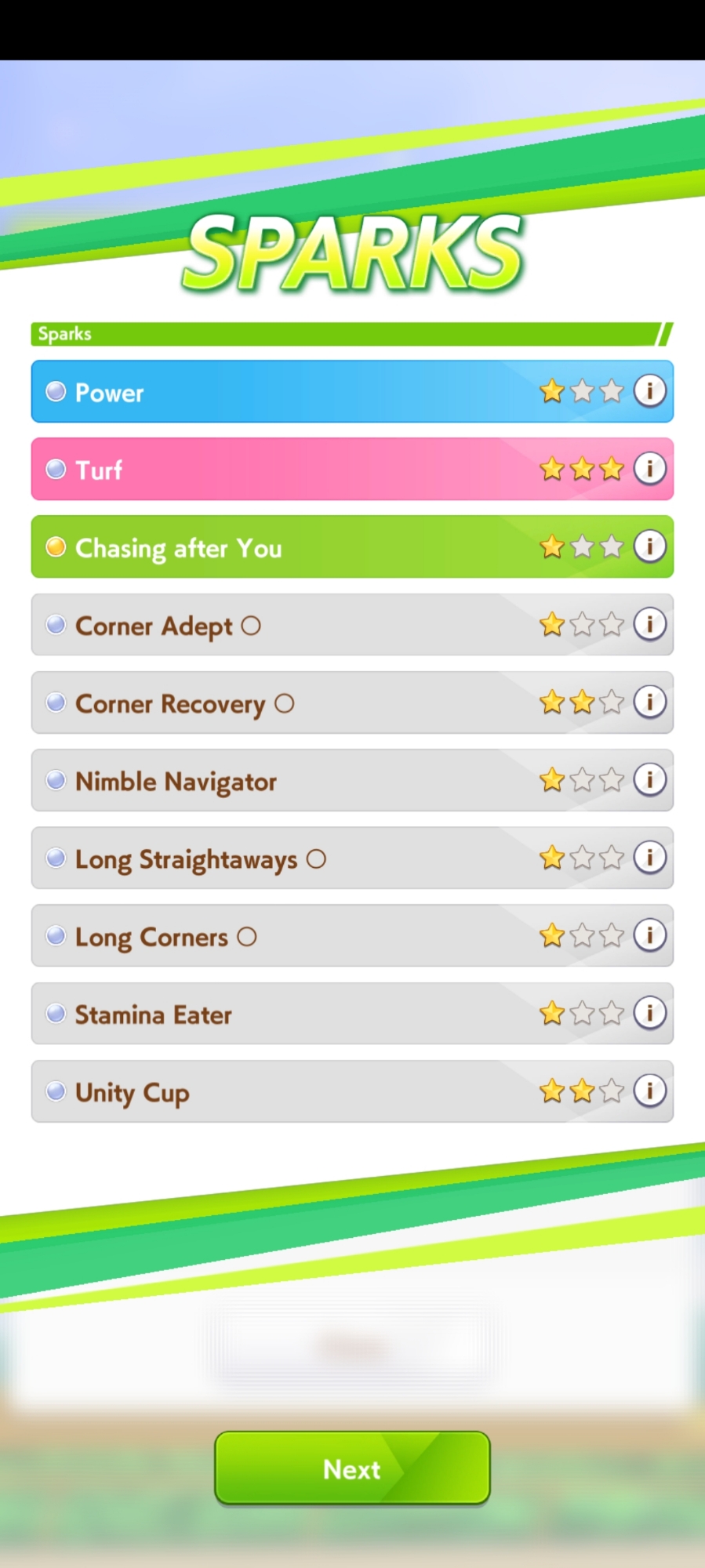This screenshot has width=705, height=1568.
Task: Open info for Stamina Eater
Action: [649, 1013]
